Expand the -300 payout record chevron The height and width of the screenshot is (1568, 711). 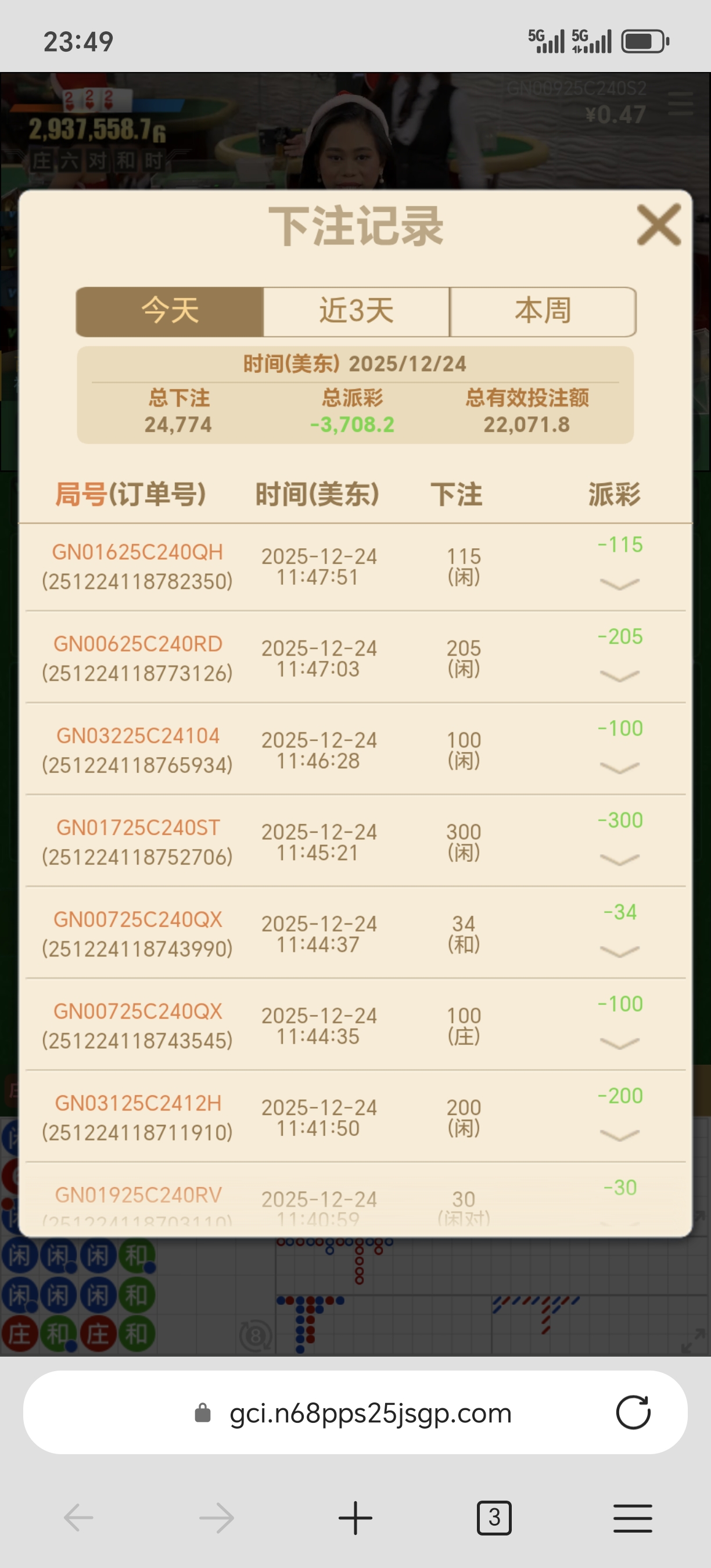coord(619,861)
